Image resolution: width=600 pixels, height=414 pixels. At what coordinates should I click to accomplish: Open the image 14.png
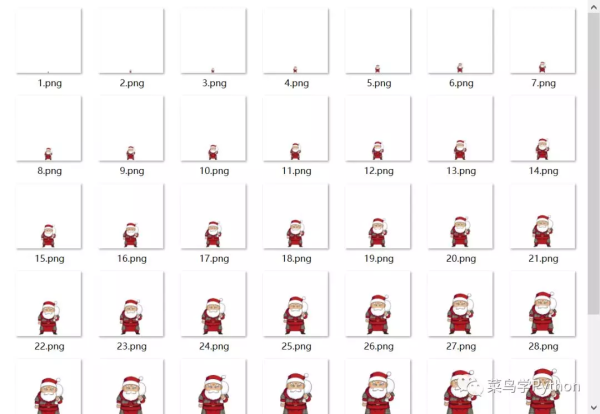[542, 129]
